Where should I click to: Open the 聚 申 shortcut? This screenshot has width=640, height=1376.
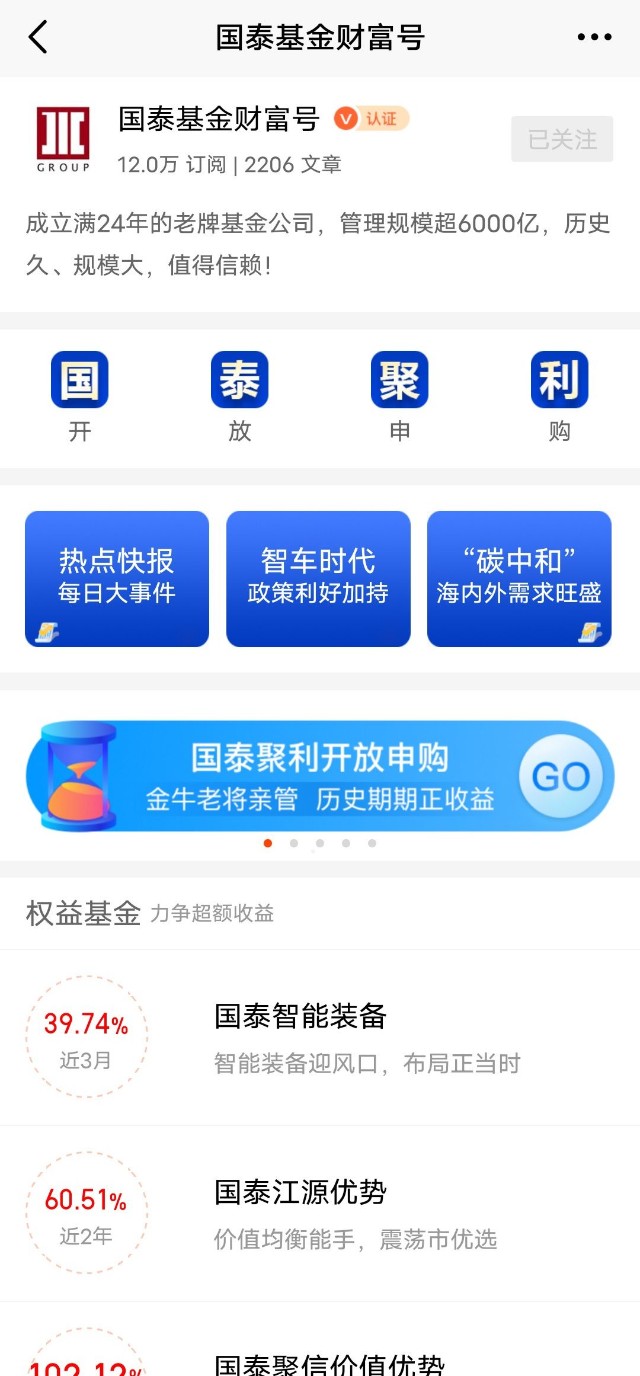[x=400, y=397]
